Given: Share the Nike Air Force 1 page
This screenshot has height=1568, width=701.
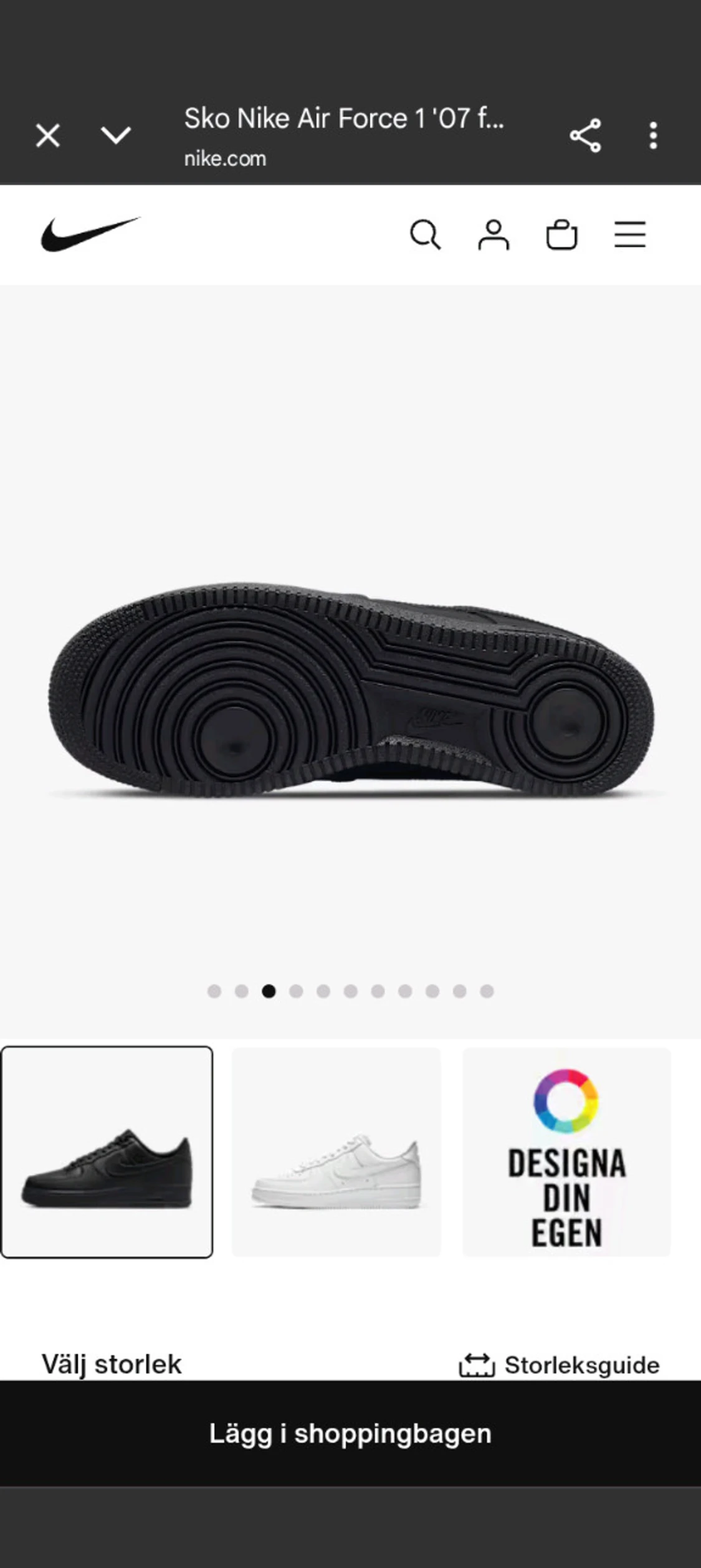Looking at the screenshot, I should pyautogui.click(x=585, y=135).
